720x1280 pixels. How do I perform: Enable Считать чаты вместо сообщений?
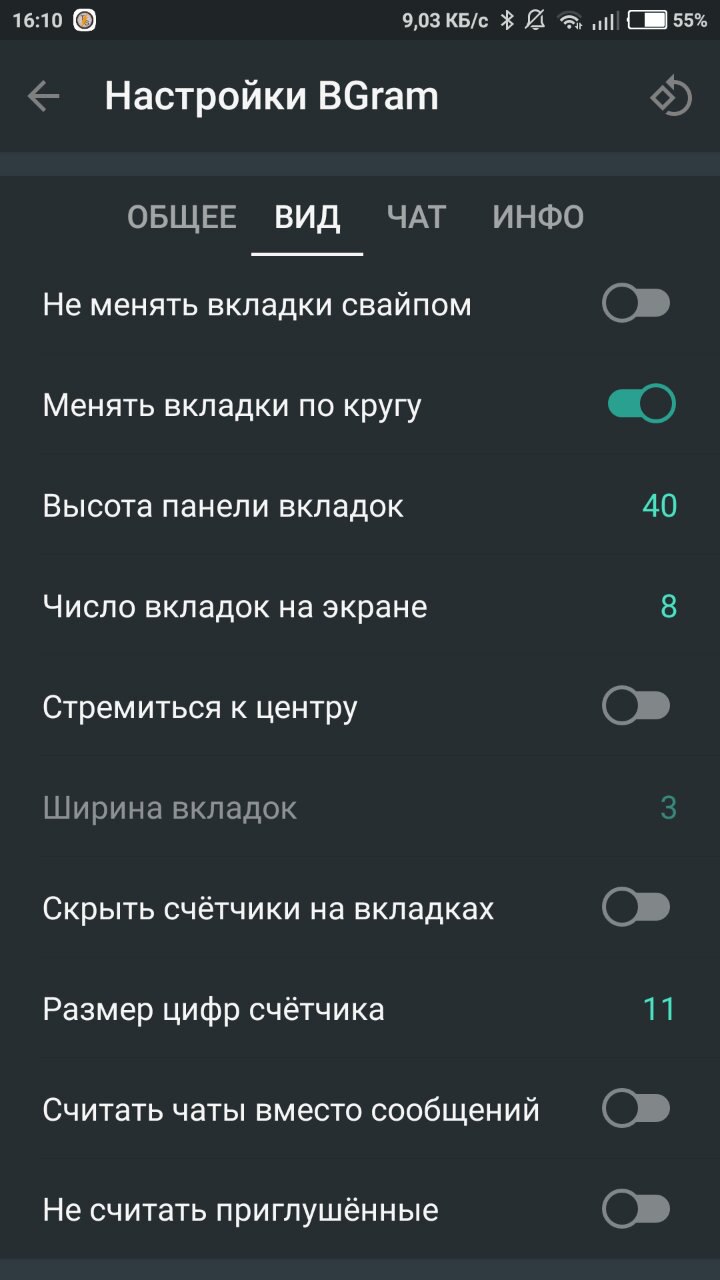point(636,1109)
